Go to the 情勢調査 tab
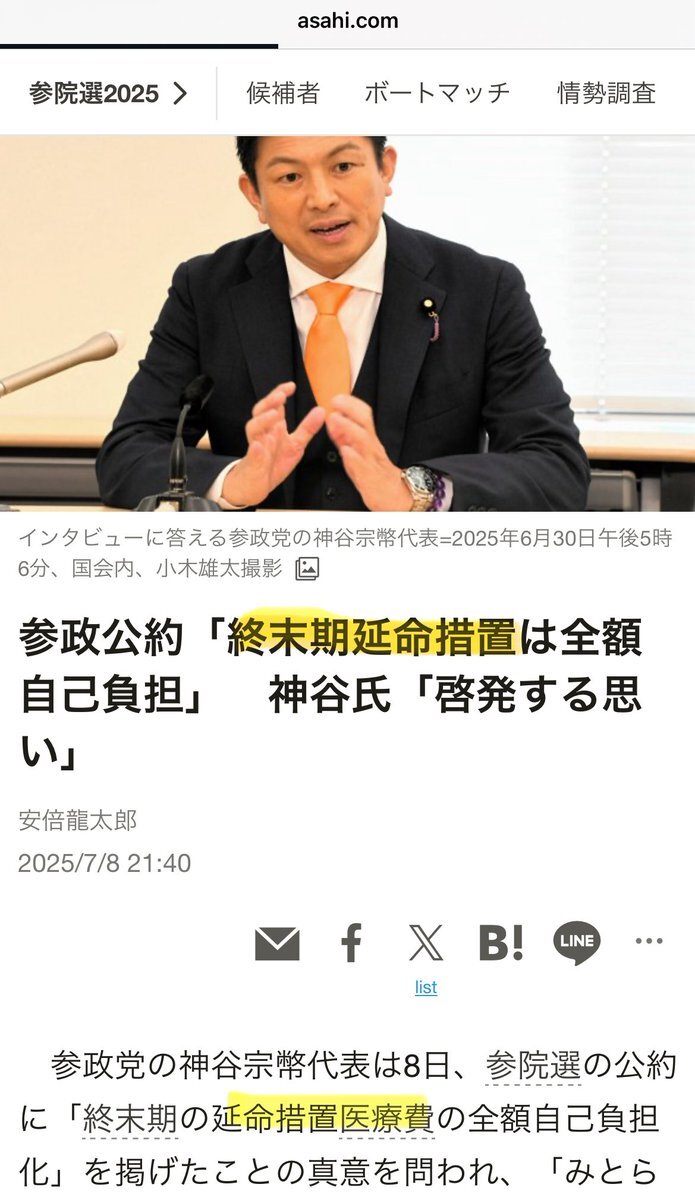The image size is (695, 1200). [607, 94]
